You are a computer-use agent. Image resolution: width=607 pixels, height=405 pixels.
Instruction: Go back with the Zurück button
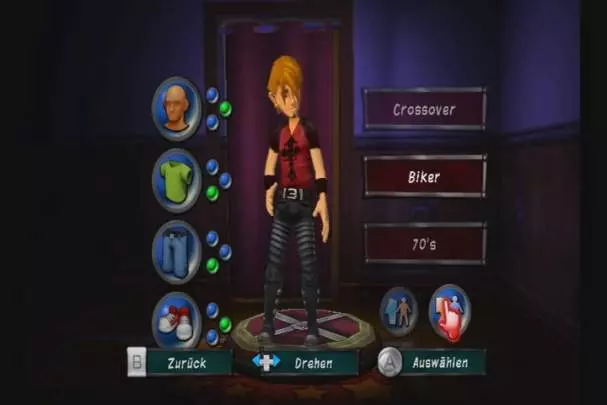click(180, 362)
